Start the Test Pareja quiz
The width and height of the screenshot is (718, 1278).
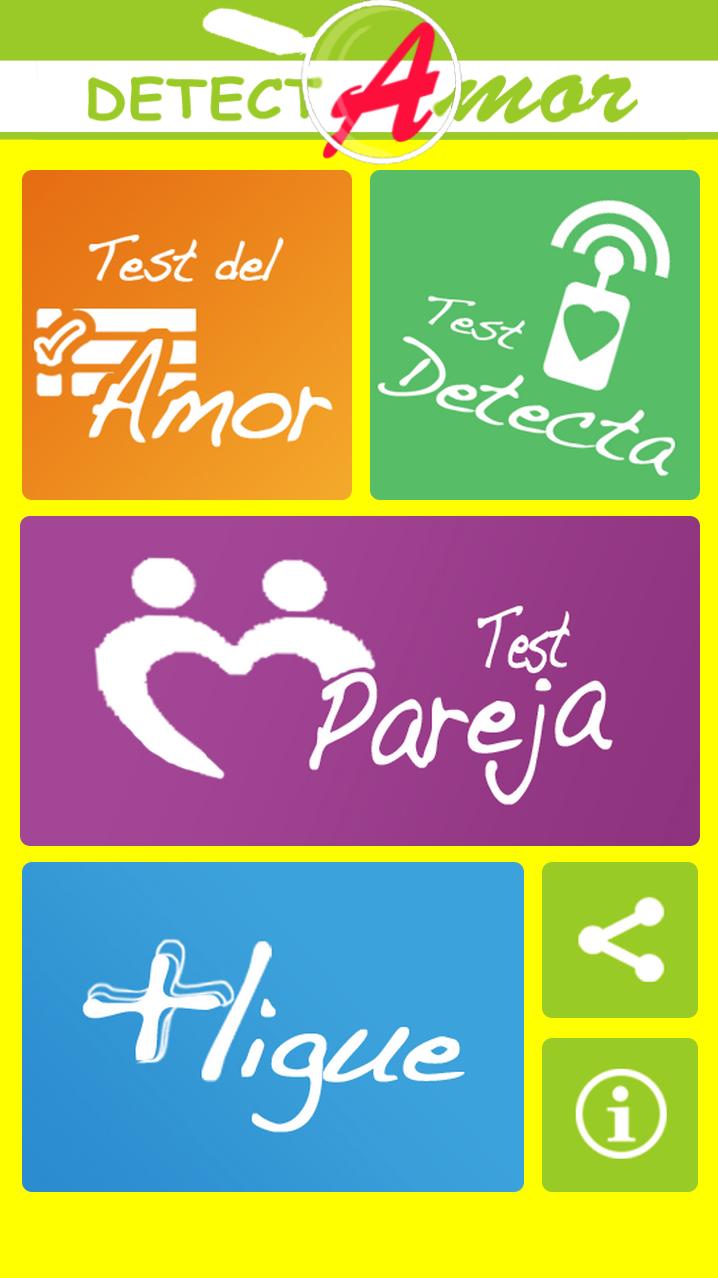tap(360, 681)
